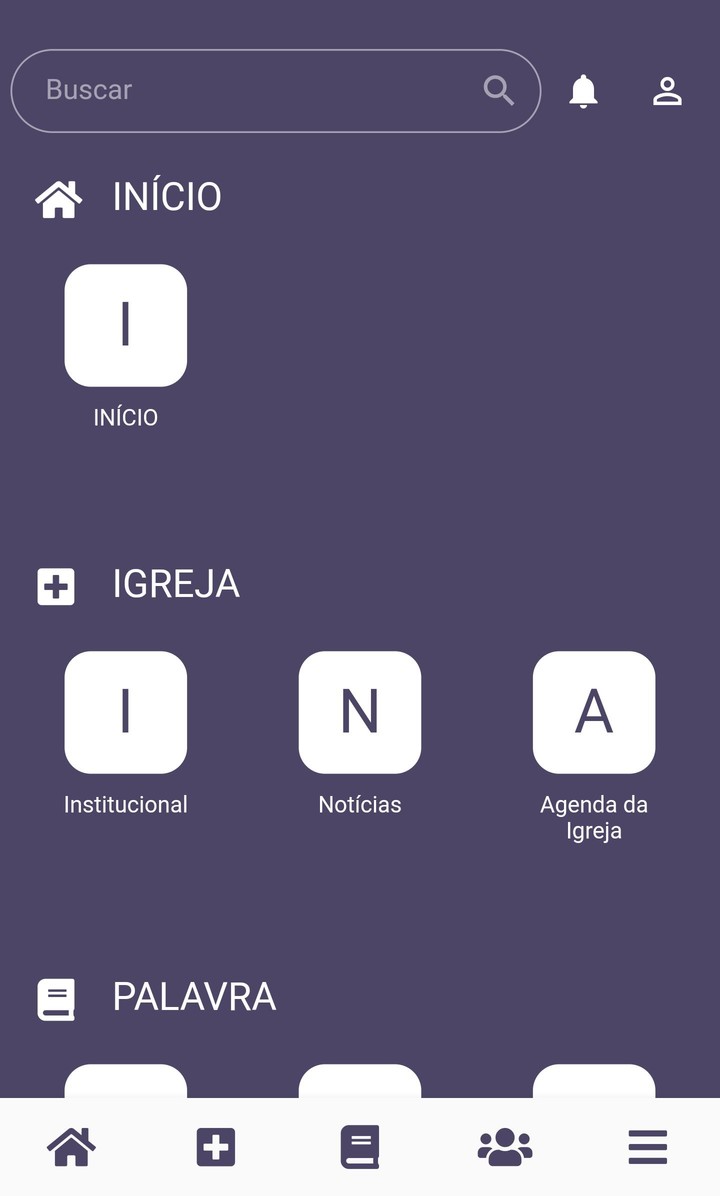Open the hamburger menu tab
The height and width of the screenshot is (1196, 720).
(648, 1147)
